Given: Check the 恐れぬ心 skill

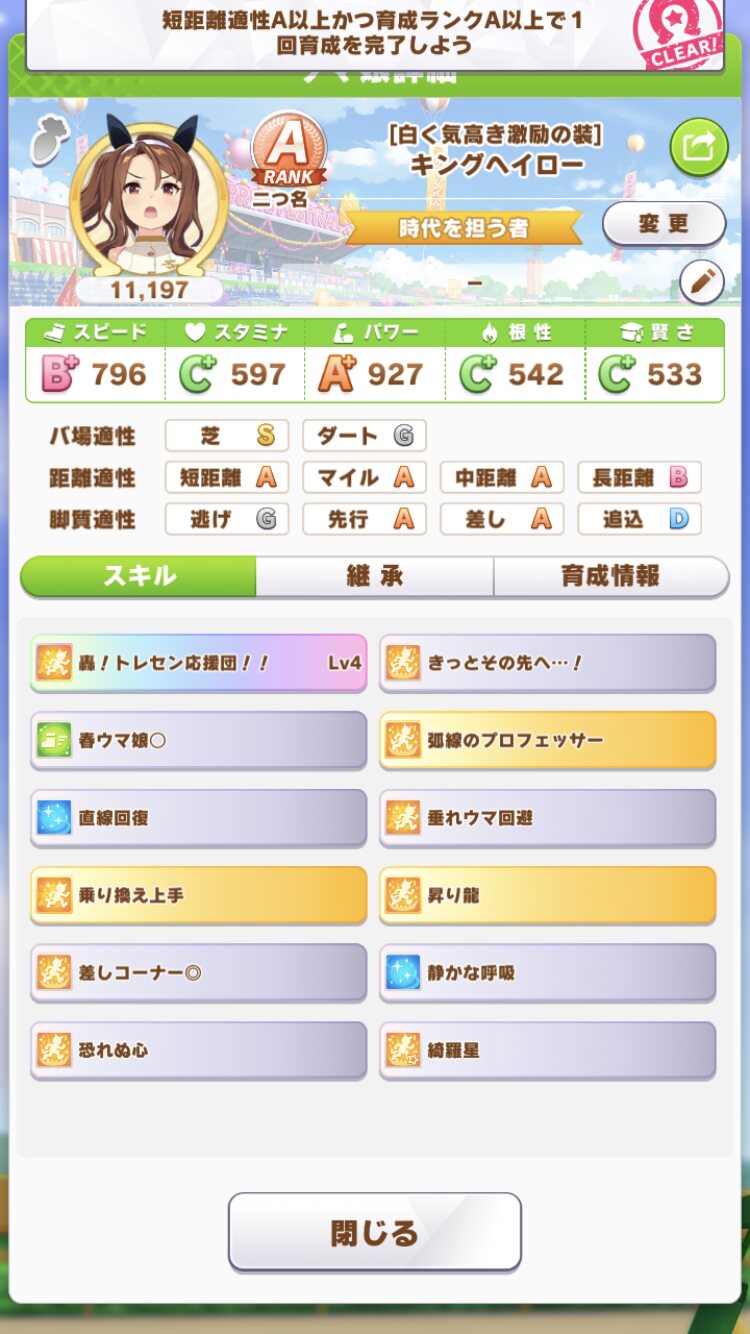Looking at the screenshot, I should 198,1050.
